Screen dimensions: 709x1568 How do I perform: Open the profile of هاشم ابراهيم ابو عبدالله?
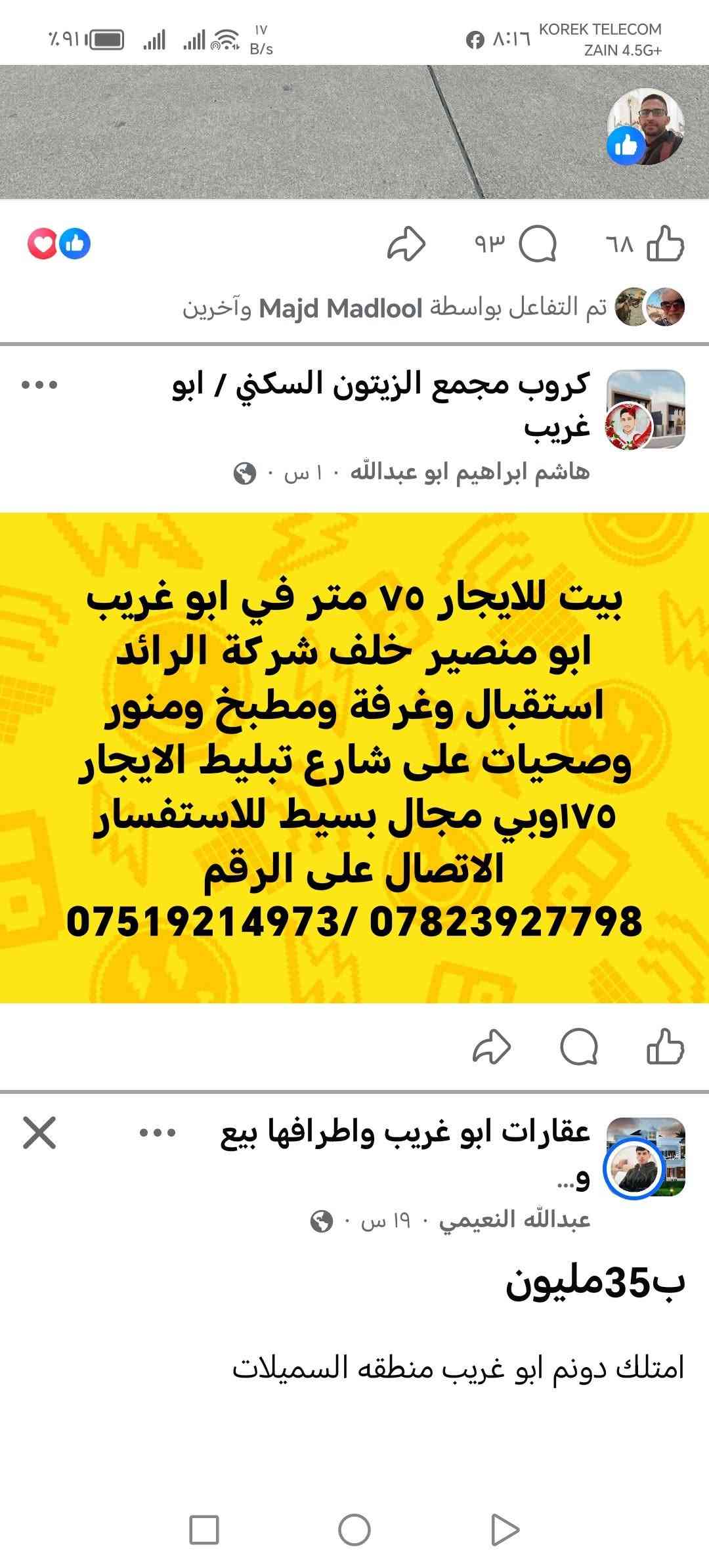pos(470,472)
